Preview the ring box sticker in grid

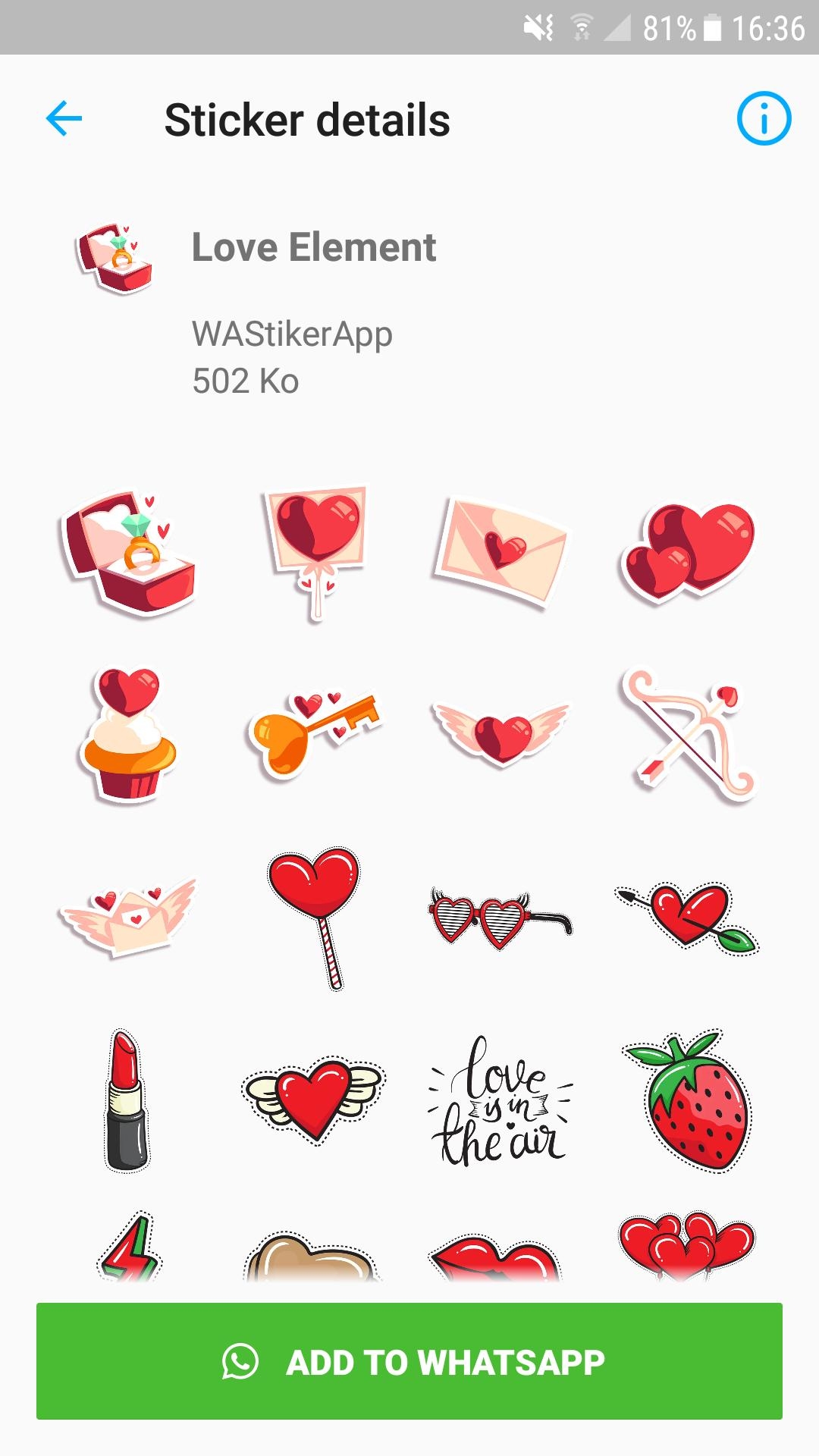127,552
